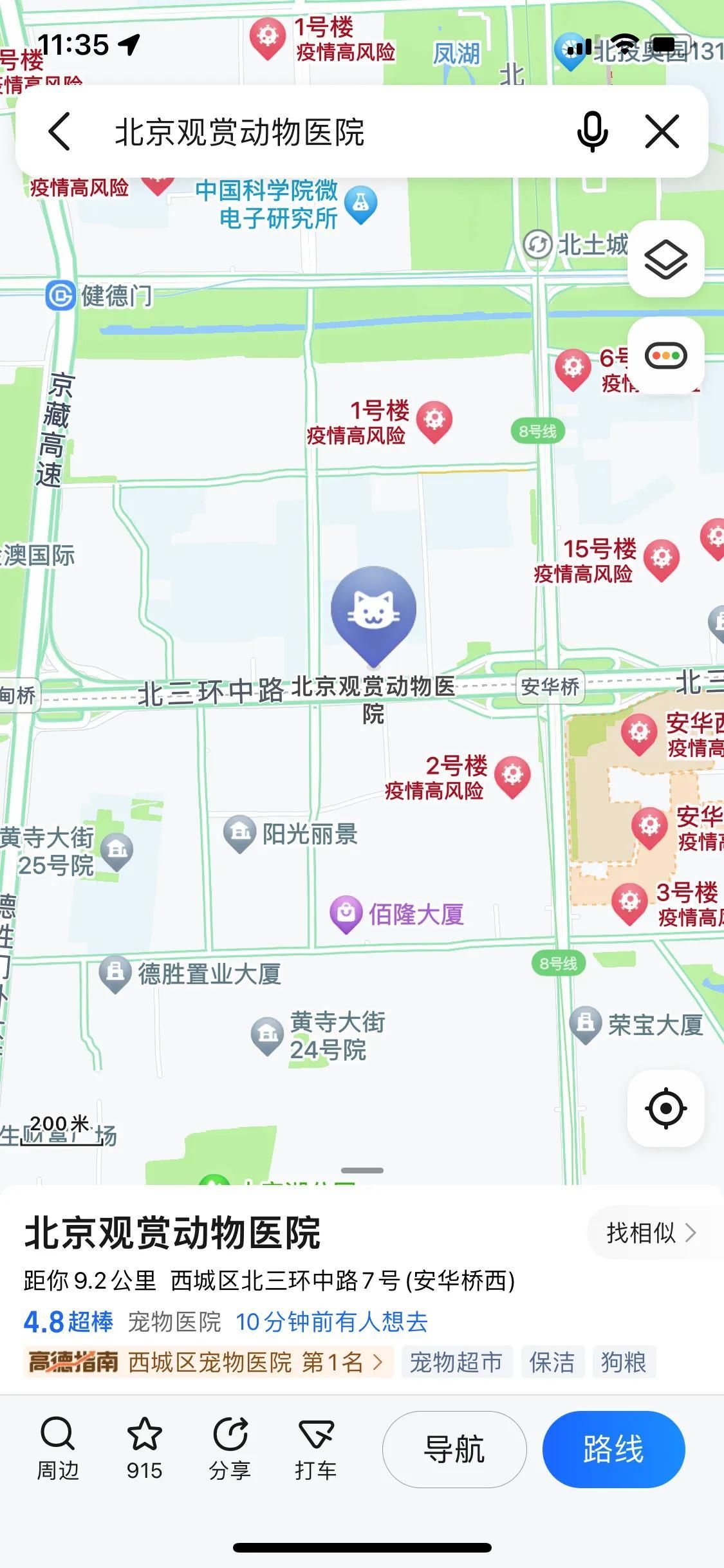
Task: Share this location via 分享
Action: click(230, 1450)
